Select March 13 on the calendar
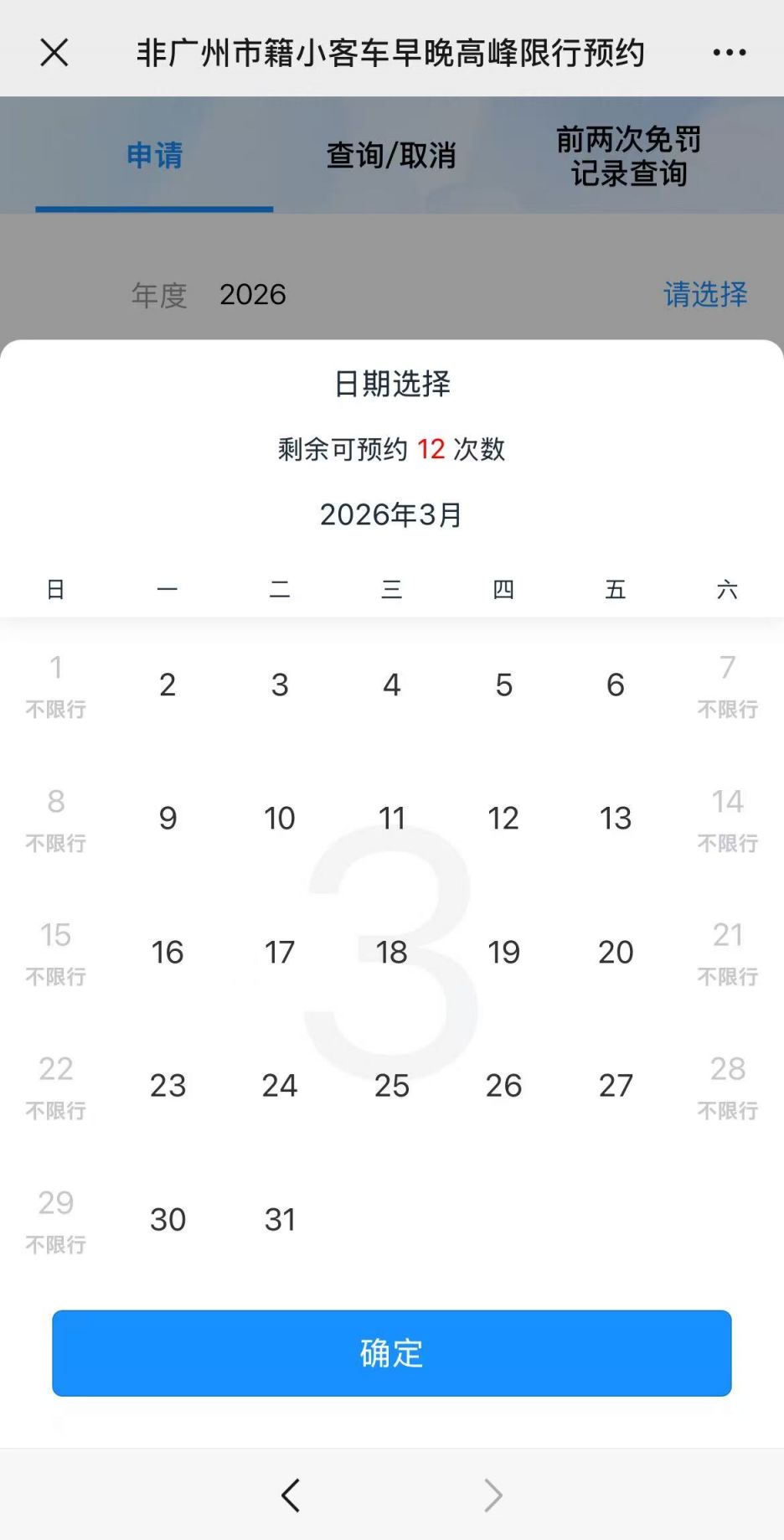 (x=616, y=819)
